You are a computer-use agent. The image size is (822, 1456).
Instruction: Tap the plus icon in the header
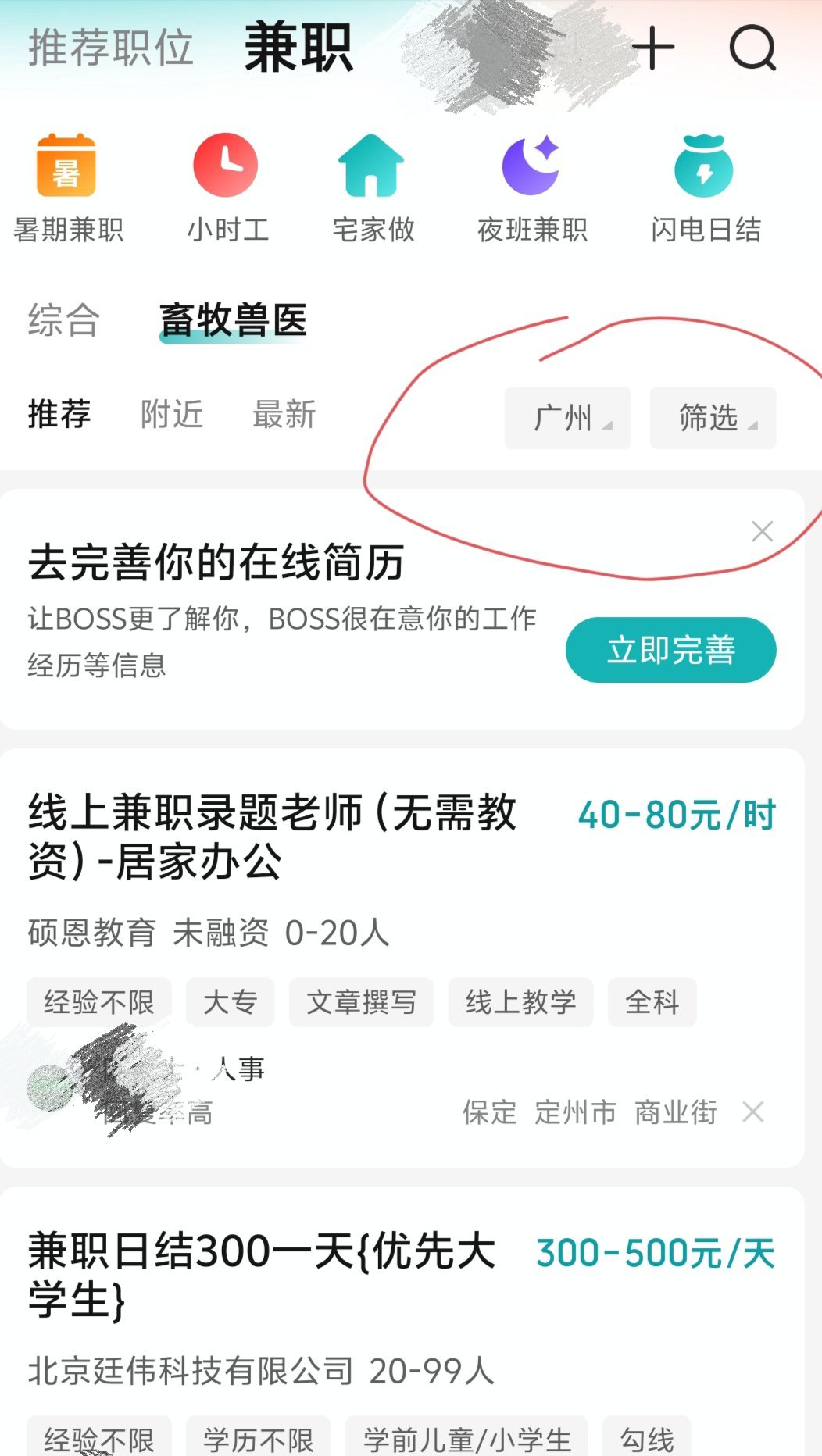click(652, 48)
